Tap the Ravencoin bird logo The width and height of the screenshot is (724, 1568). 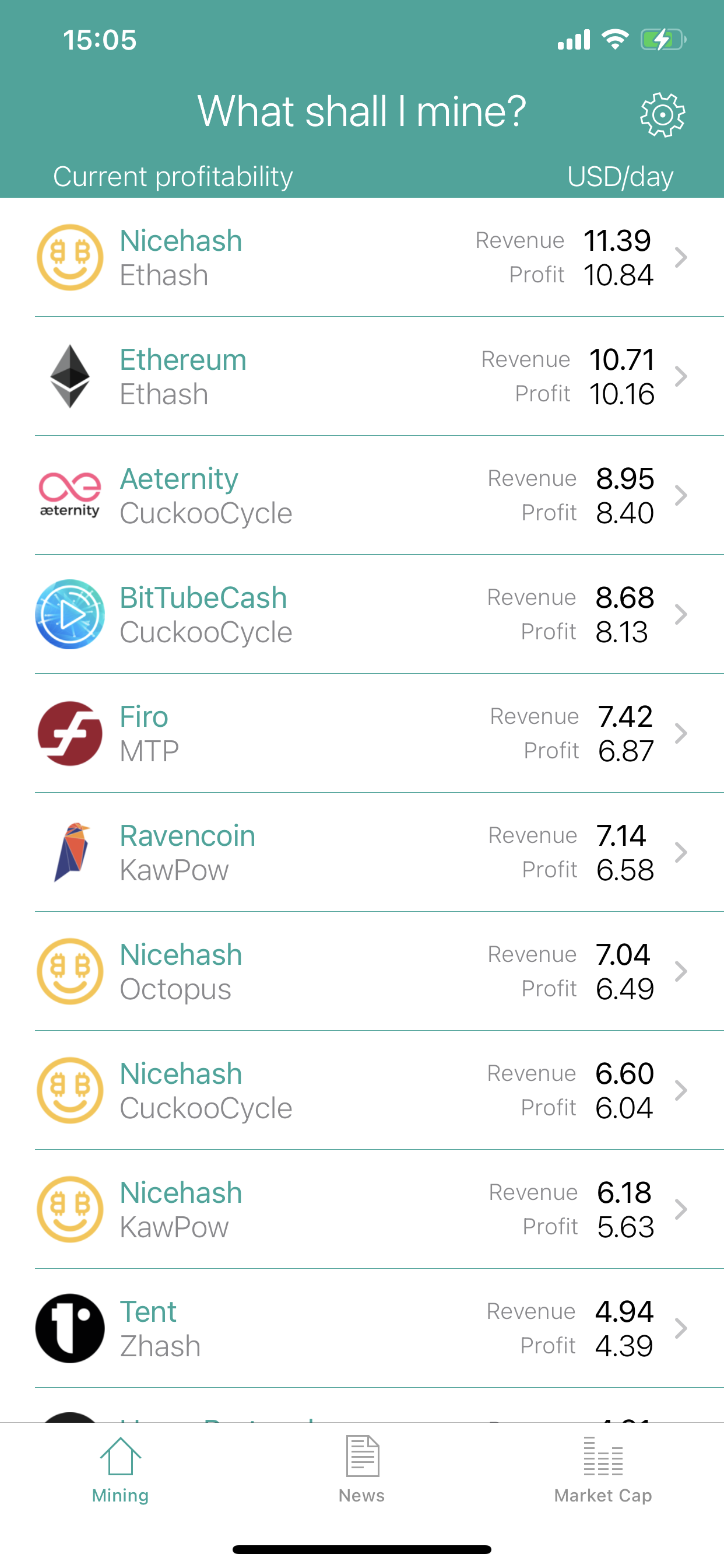[70, 852]
